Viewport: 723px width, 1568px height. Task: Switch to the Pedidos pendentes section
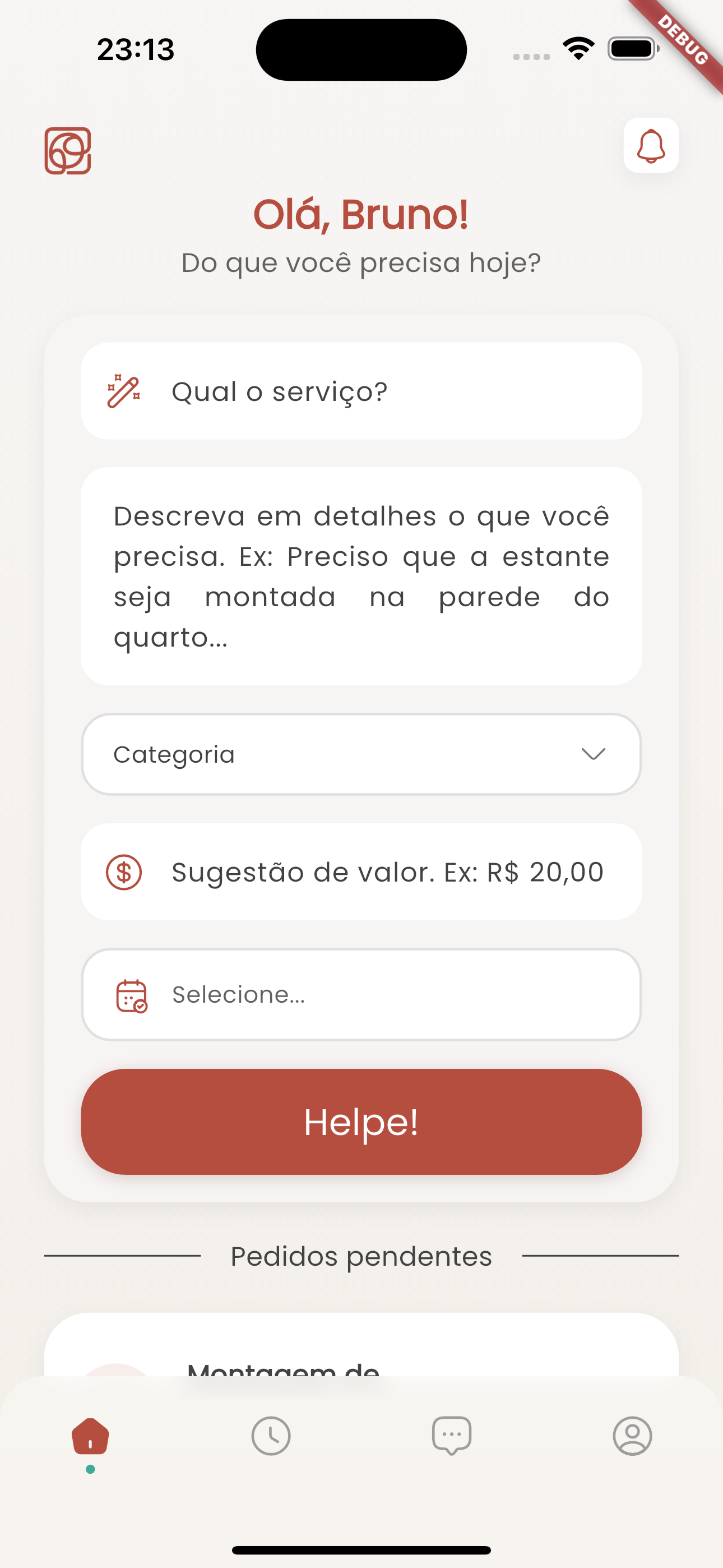[x=361, y=1256]
